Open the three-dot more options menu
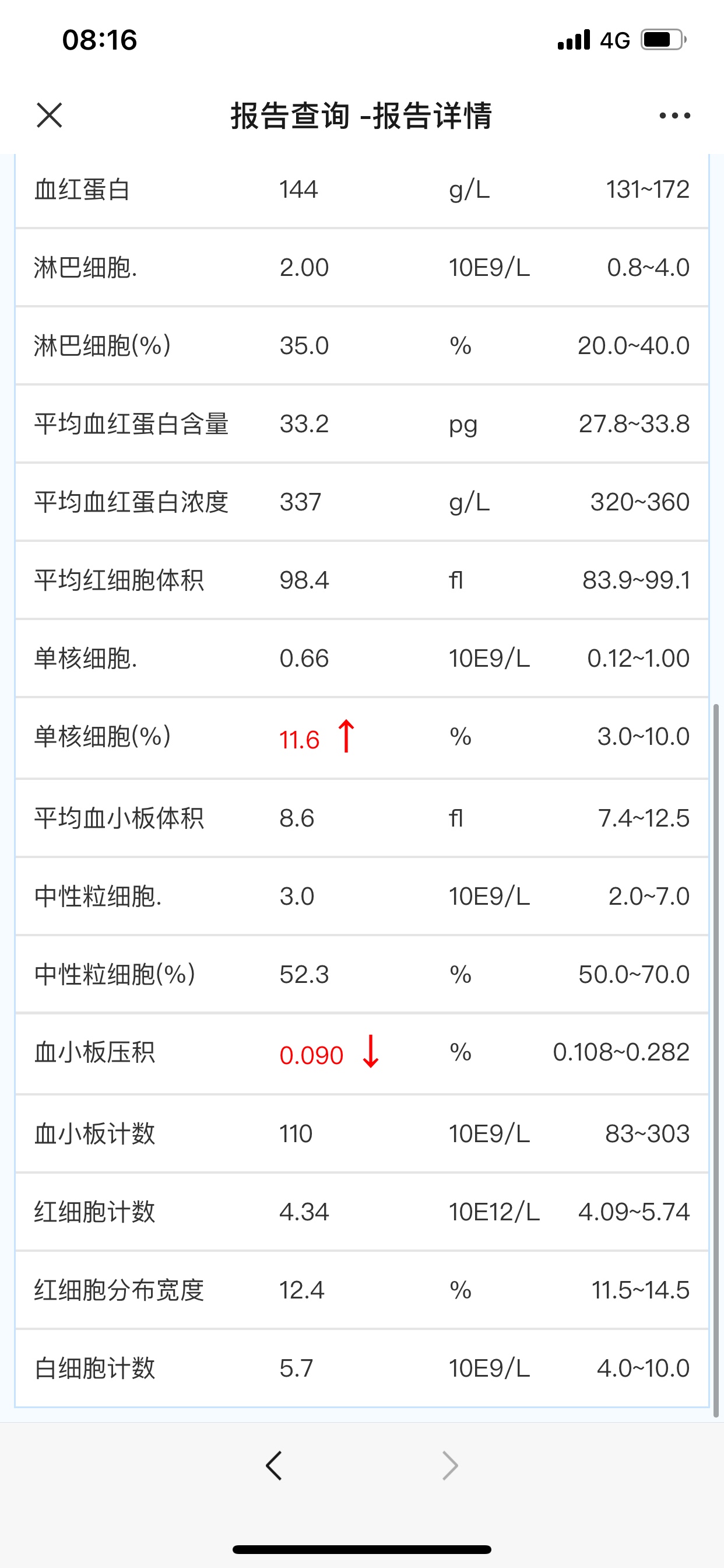Screen dimensions: 724x1568 674,115
